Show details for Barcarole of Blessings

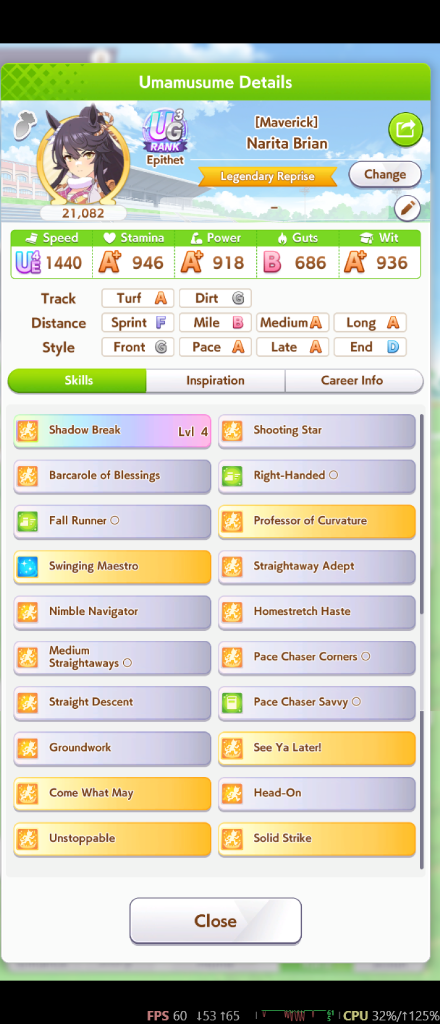pyautogui.click(x=112, y=476)
